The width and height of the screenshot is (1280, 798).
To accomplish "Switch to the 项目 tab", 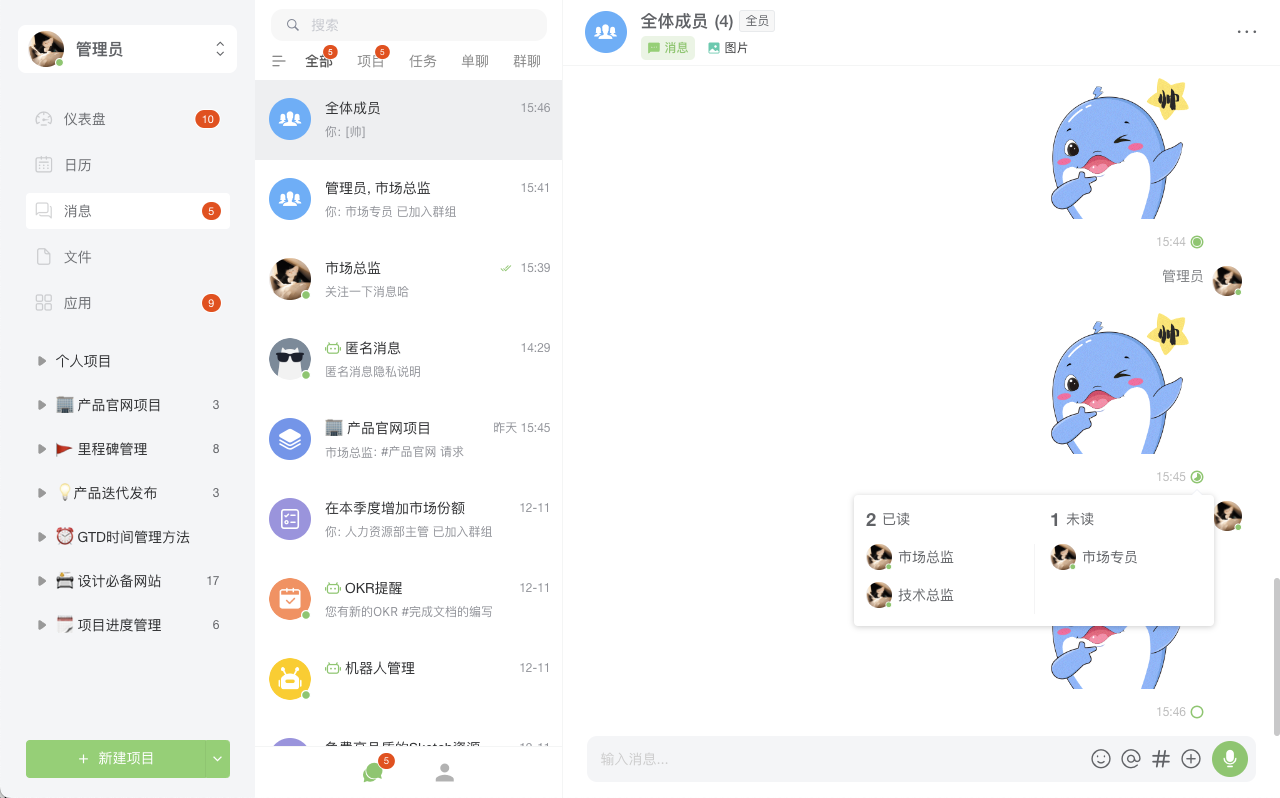I will tap(370, 61).
